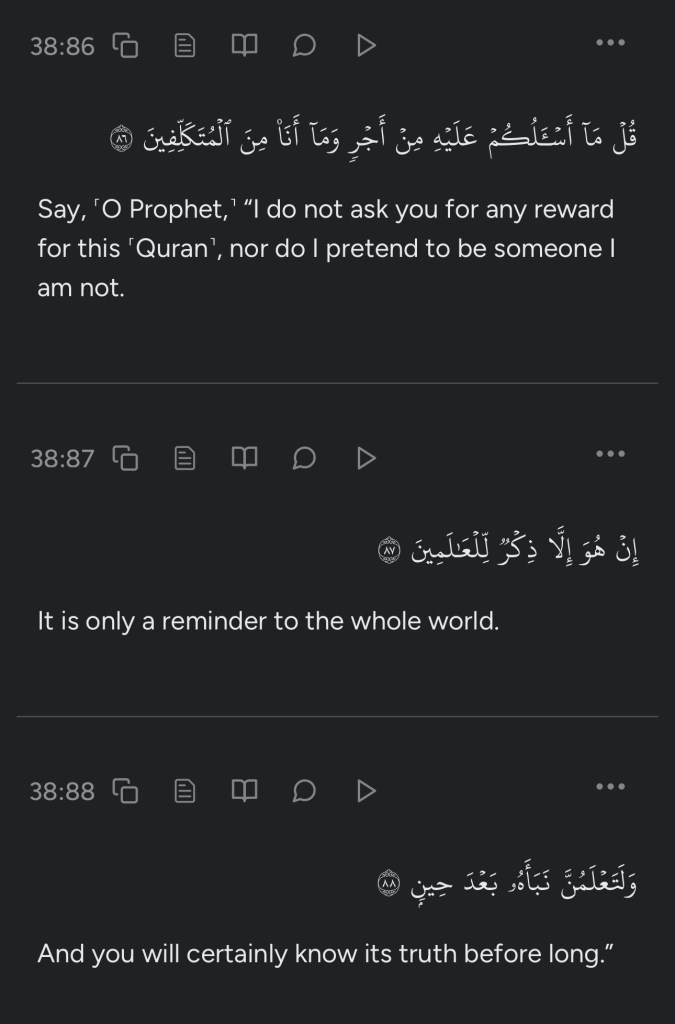Open the book icon for verse 38:88
This screenshot has height=1024, width=675.
coord(245,791)
